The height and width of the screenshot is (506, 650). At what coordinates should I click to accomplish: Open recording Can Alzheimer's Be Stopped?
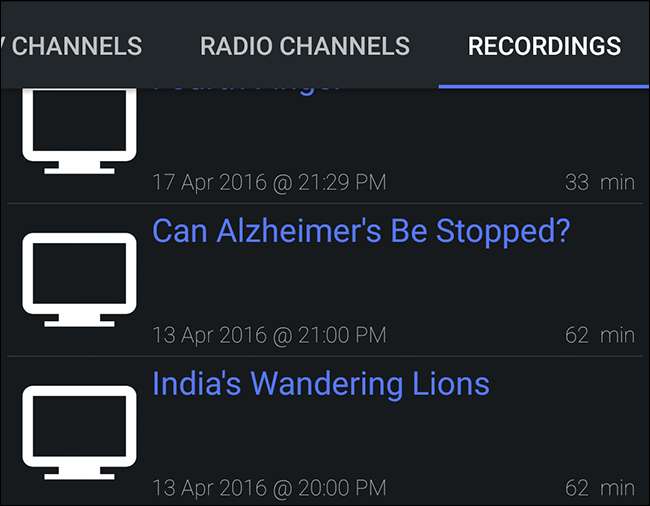pos(325,280)
